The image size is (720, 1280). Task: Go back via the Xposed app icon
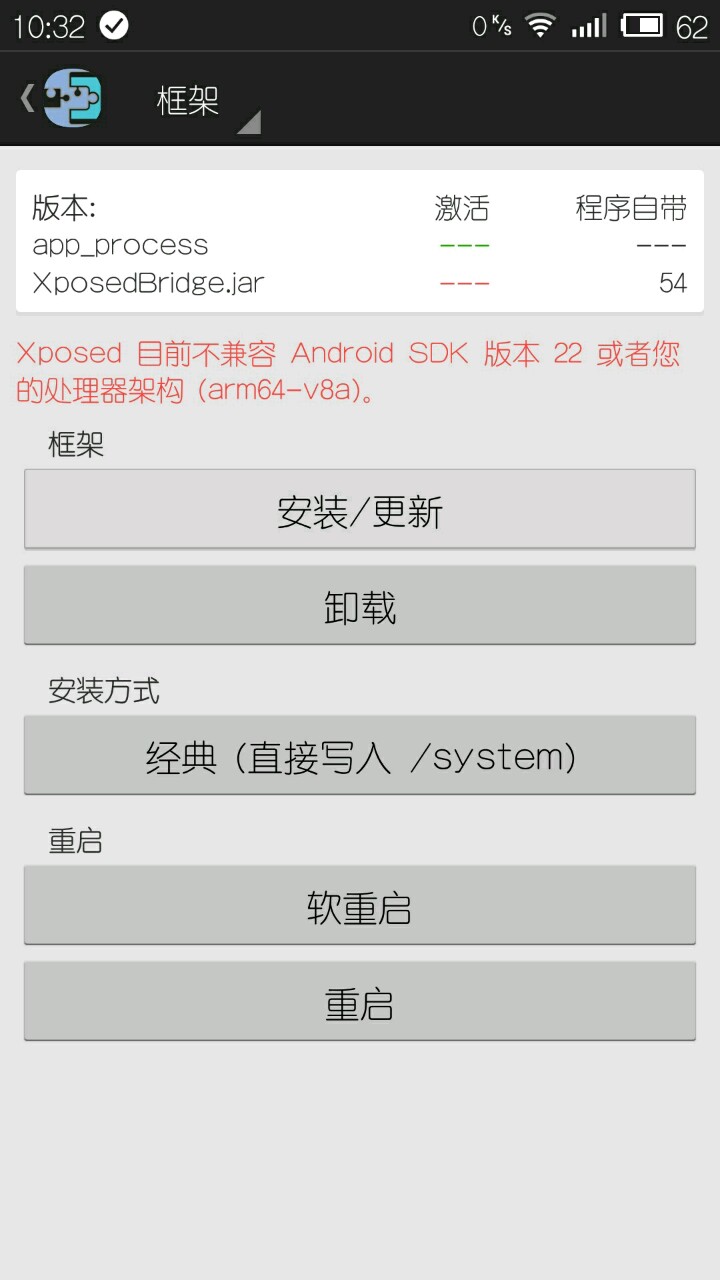[70, 98]
